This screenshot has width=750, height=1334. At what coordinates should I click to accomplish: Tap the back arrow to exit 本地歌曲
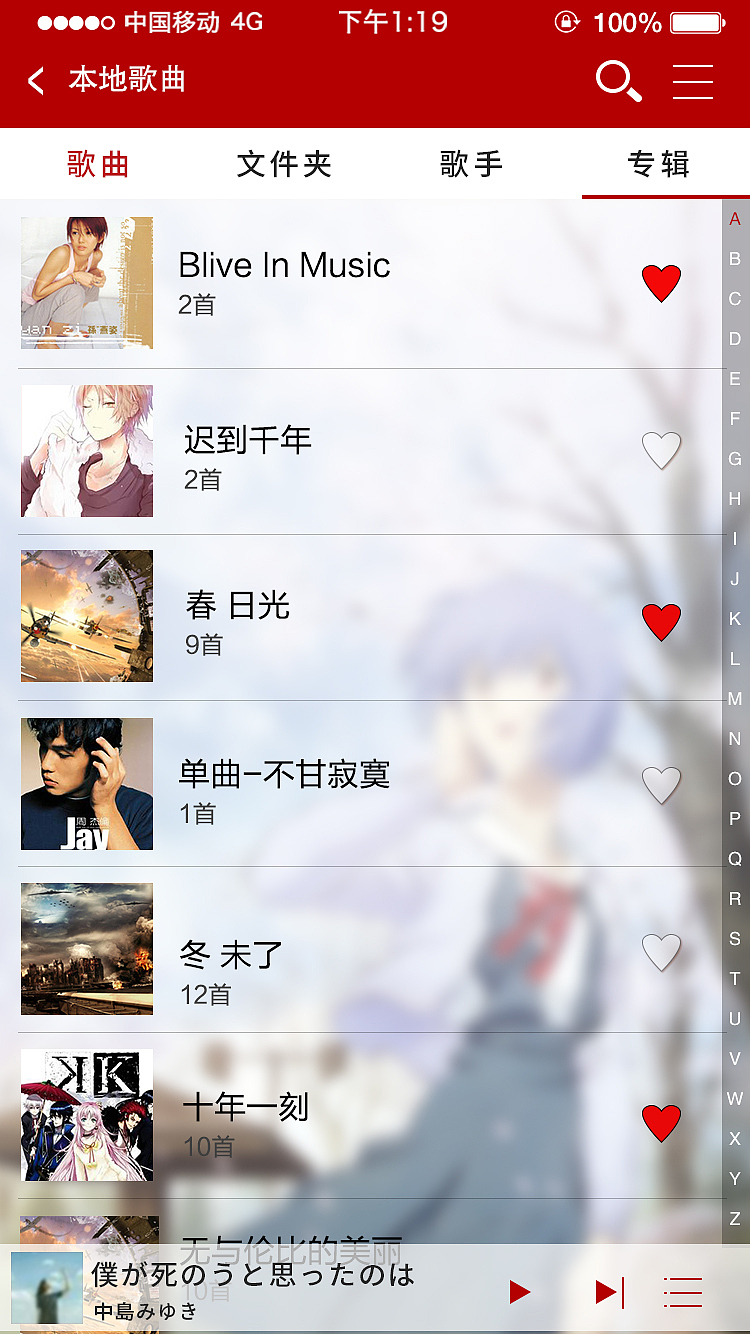(35, 81)
